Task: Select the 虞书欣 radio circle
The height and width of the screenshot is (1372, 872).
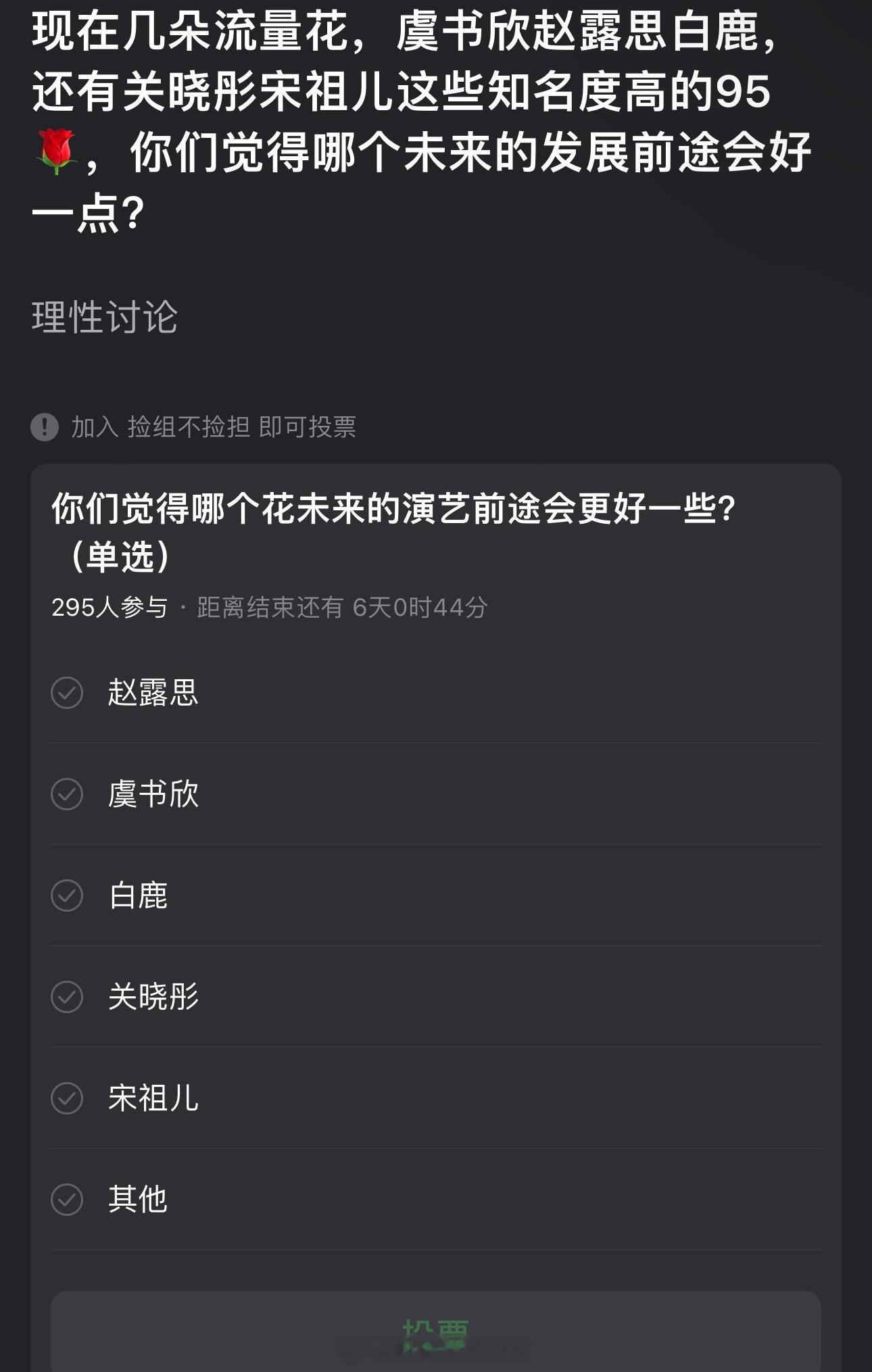Action: pos(66,793)
